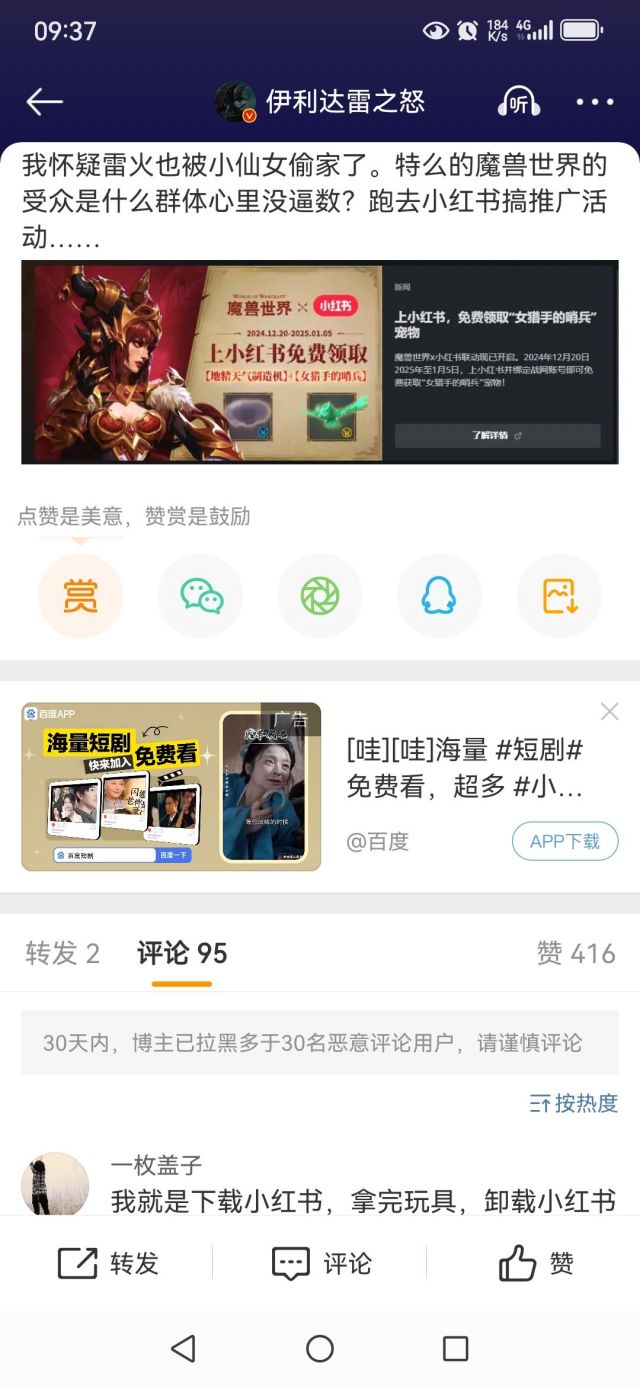Save the post as an image
This screenshot has width=640, height=1386.
(x=559, y=596)
